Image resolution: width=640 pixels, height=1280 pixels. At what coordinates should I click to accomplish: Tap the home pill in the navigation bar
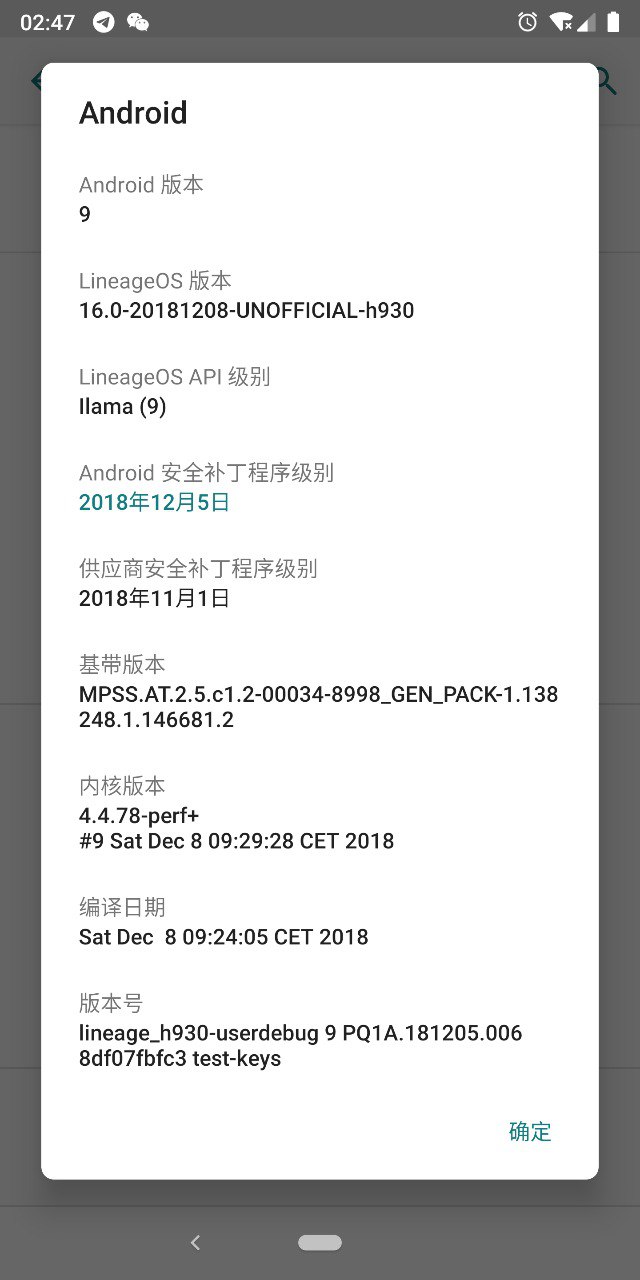[320, 1243]
